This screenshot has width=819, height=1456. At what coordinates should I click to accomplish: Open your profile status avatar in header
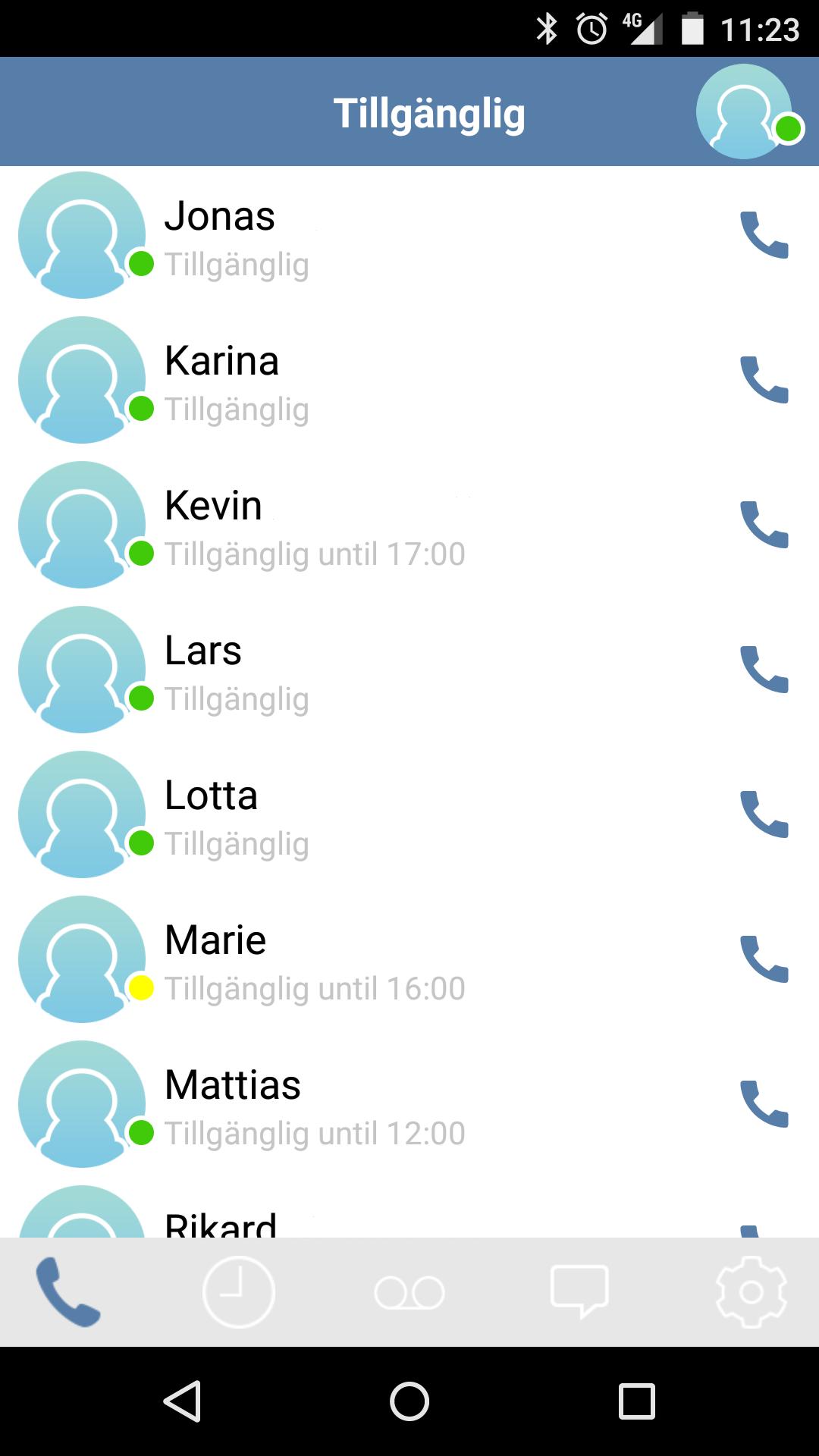tap(745, 112)
